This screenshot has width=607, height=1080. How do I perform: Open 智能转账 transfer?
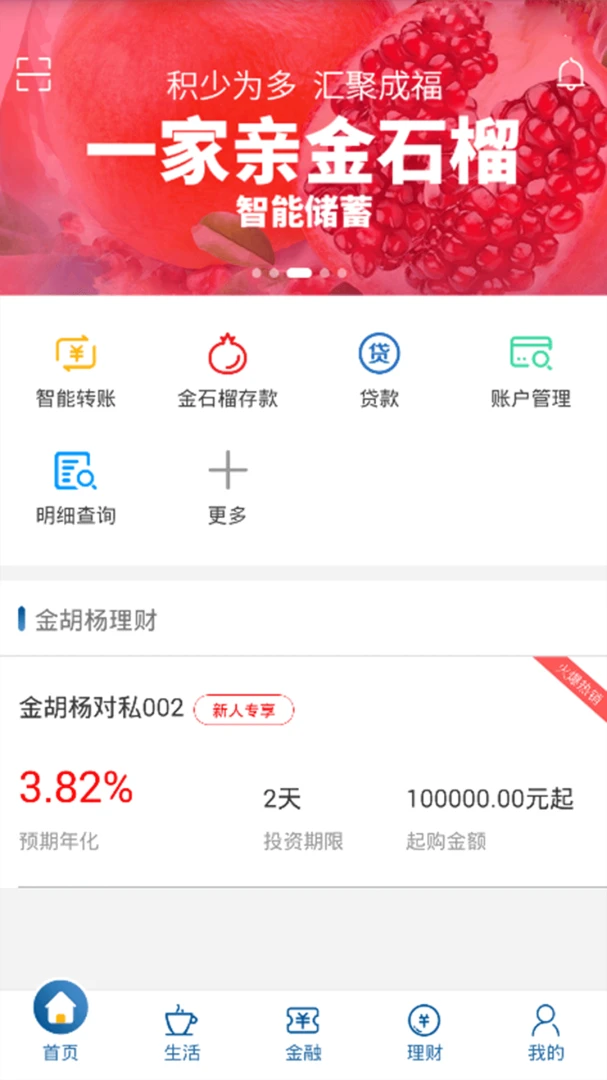click(x=76, y=372)
